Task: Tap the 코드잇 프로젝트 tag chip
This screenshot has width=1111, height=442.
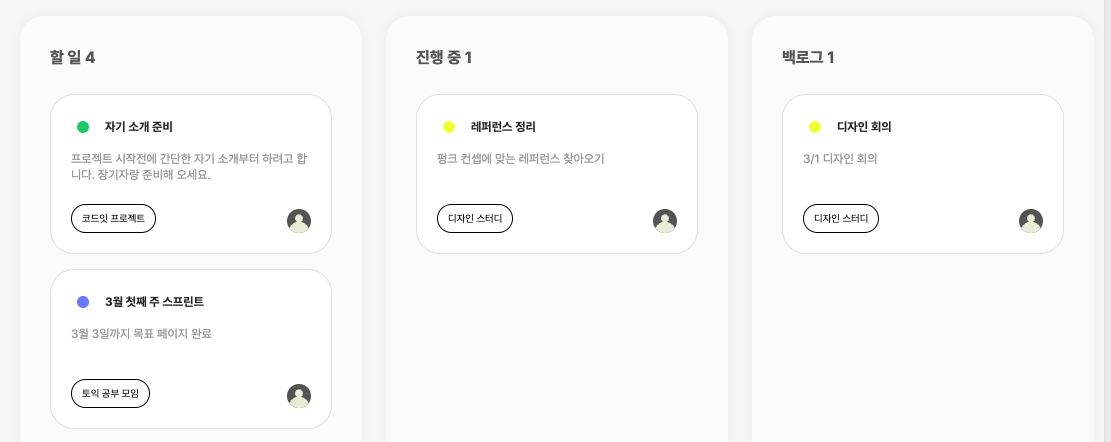Action: pos(113,218)
